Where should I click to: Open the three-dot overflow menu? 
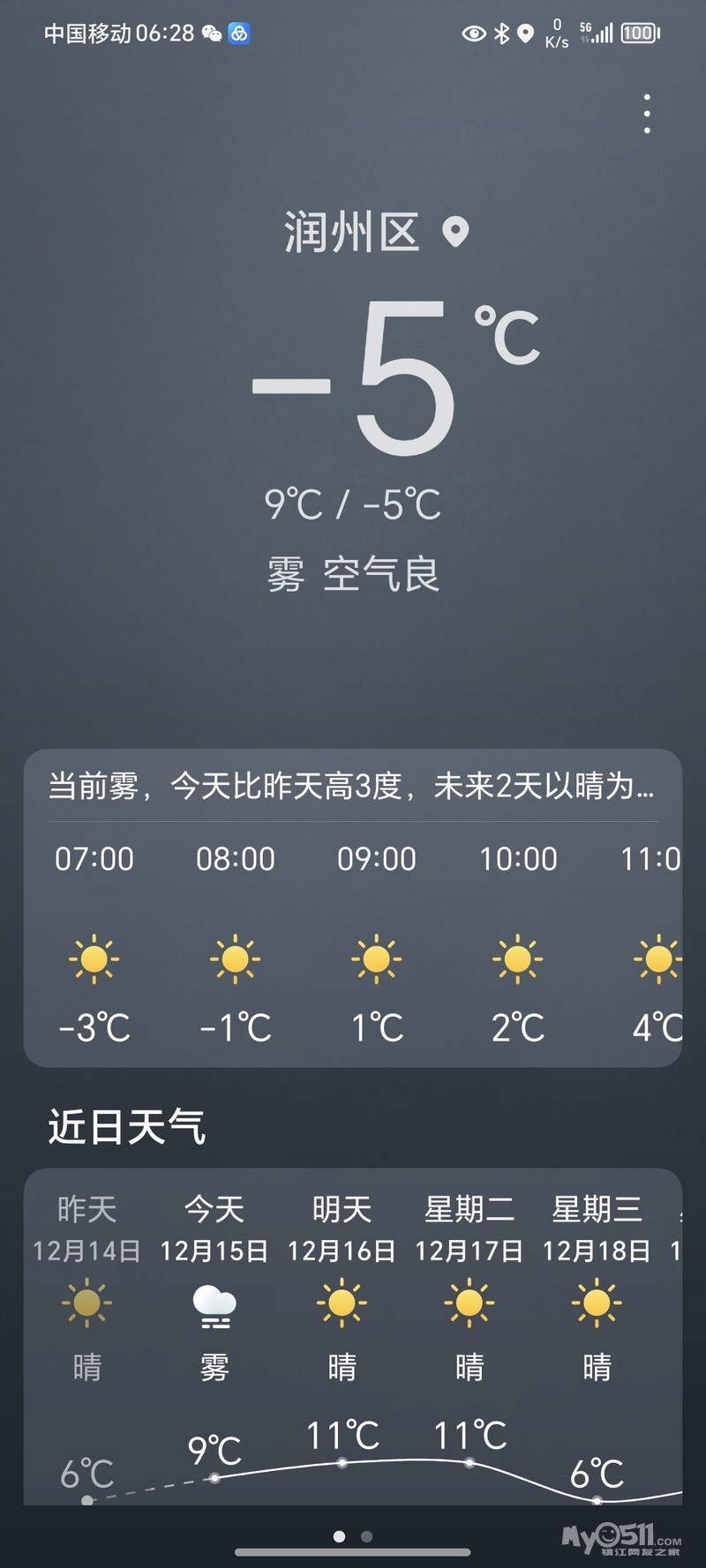tap(647, 114)
